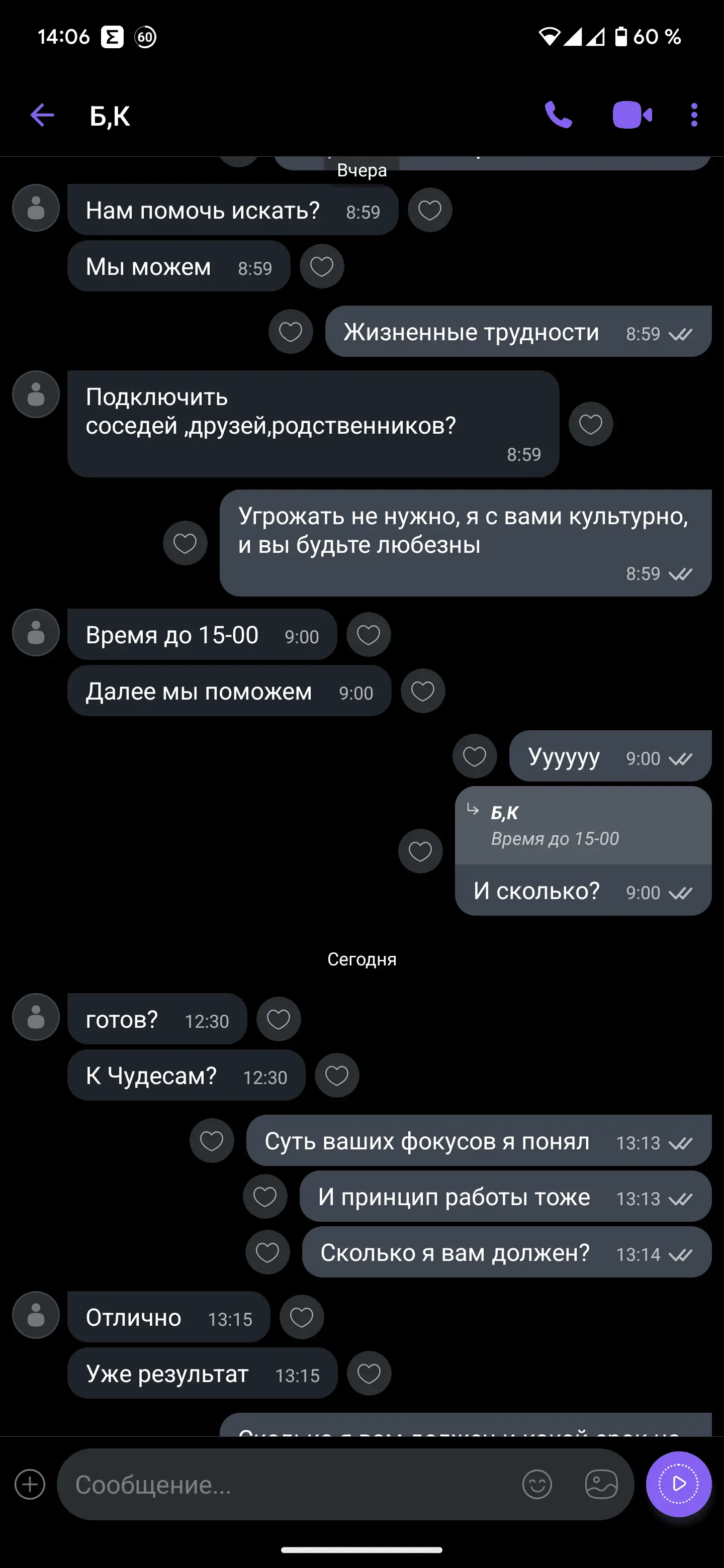Open the overflow menu in chat header

[x=694, y=115]
